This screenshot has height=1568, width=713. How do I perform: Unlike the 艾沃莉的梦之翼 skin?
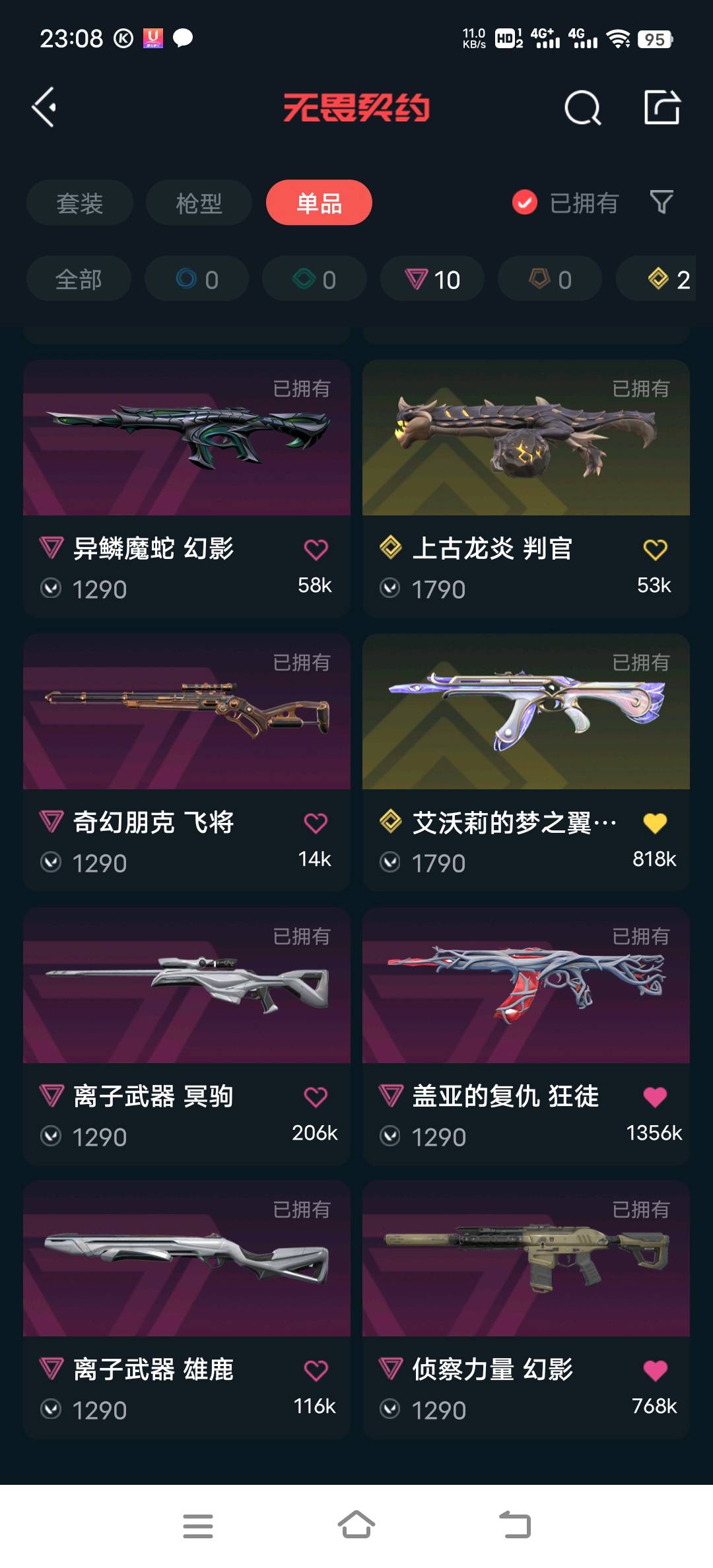point(655,823)
